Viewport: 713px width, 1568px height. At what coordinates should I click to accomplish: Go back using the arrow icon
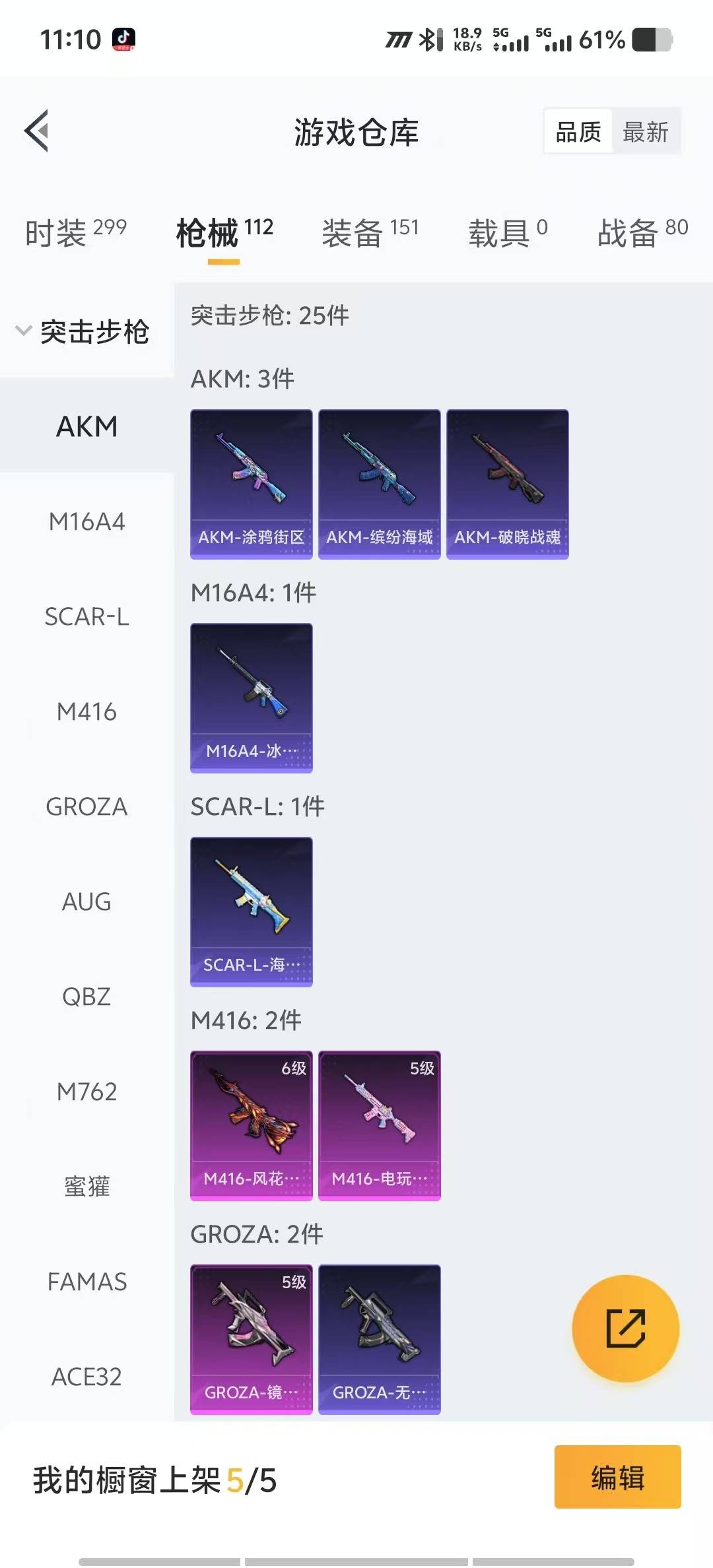coord(37,131)
